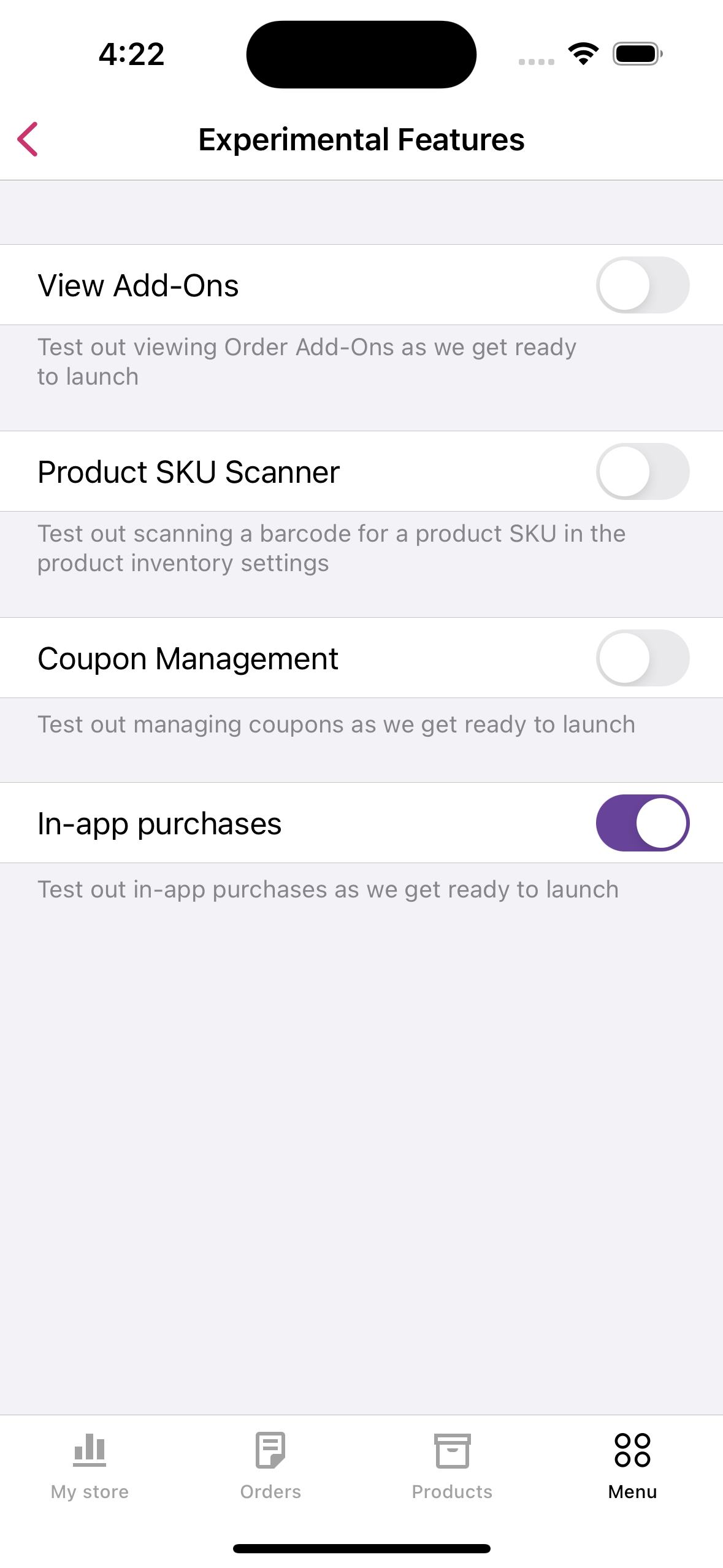Screen dimensions: 723x1568
Task: Open the Orders tab
Action: (270, 1466)
